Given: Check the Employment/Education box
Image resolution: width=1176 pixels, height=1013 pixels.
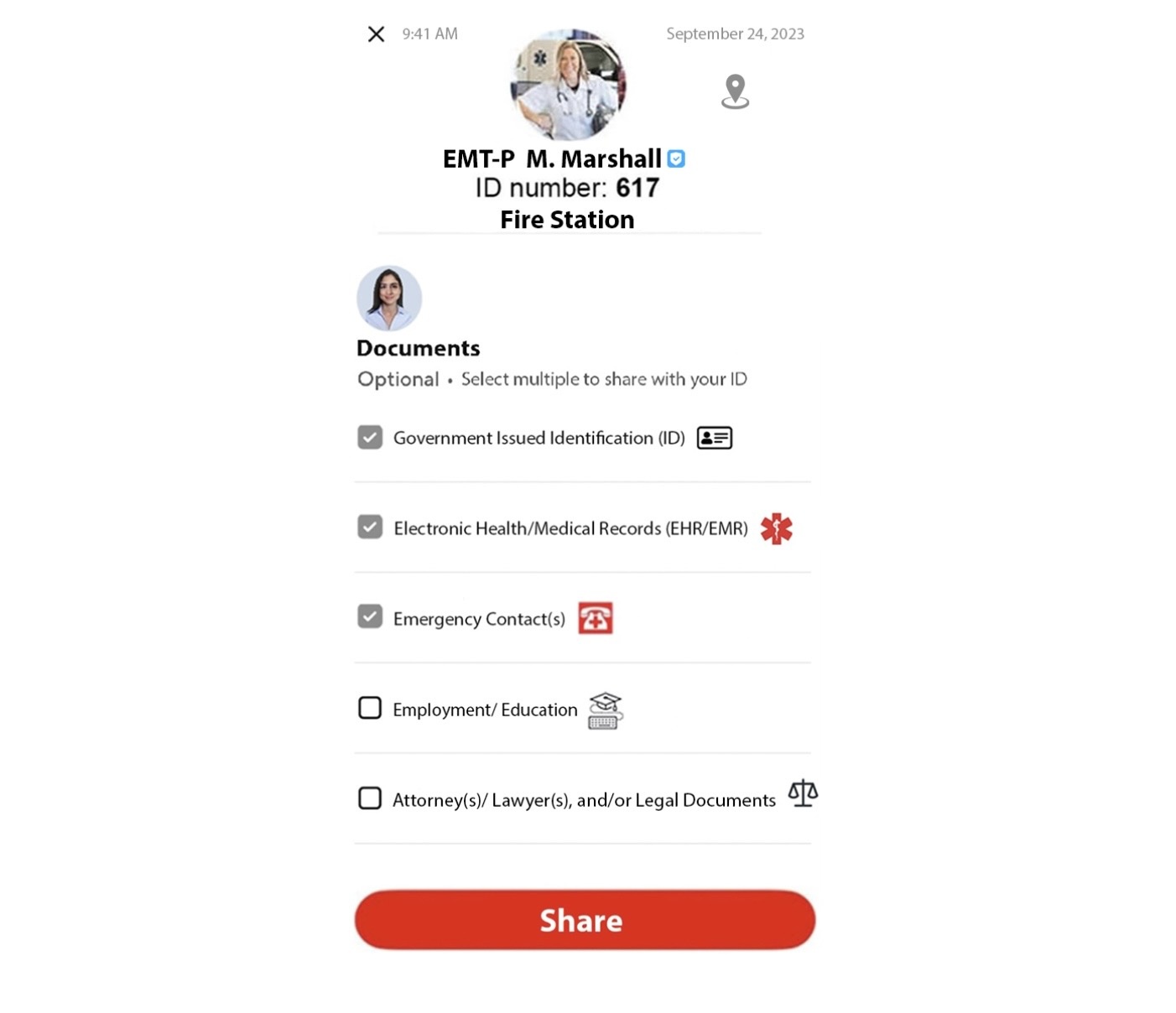Looking at the screenshot, I should click(x=370, y=708).
